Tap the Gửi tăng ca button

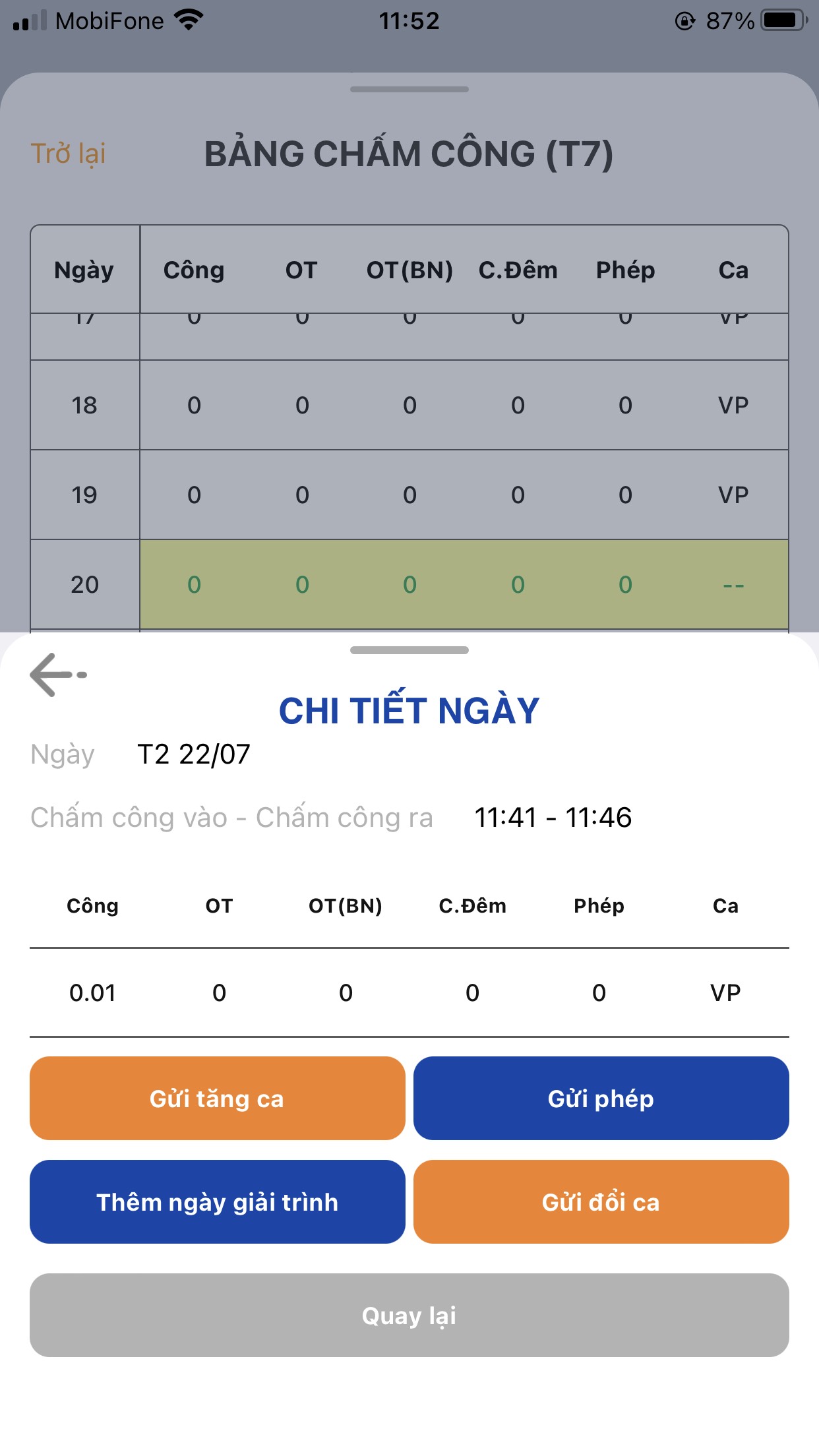click(x=217, y=1099)
